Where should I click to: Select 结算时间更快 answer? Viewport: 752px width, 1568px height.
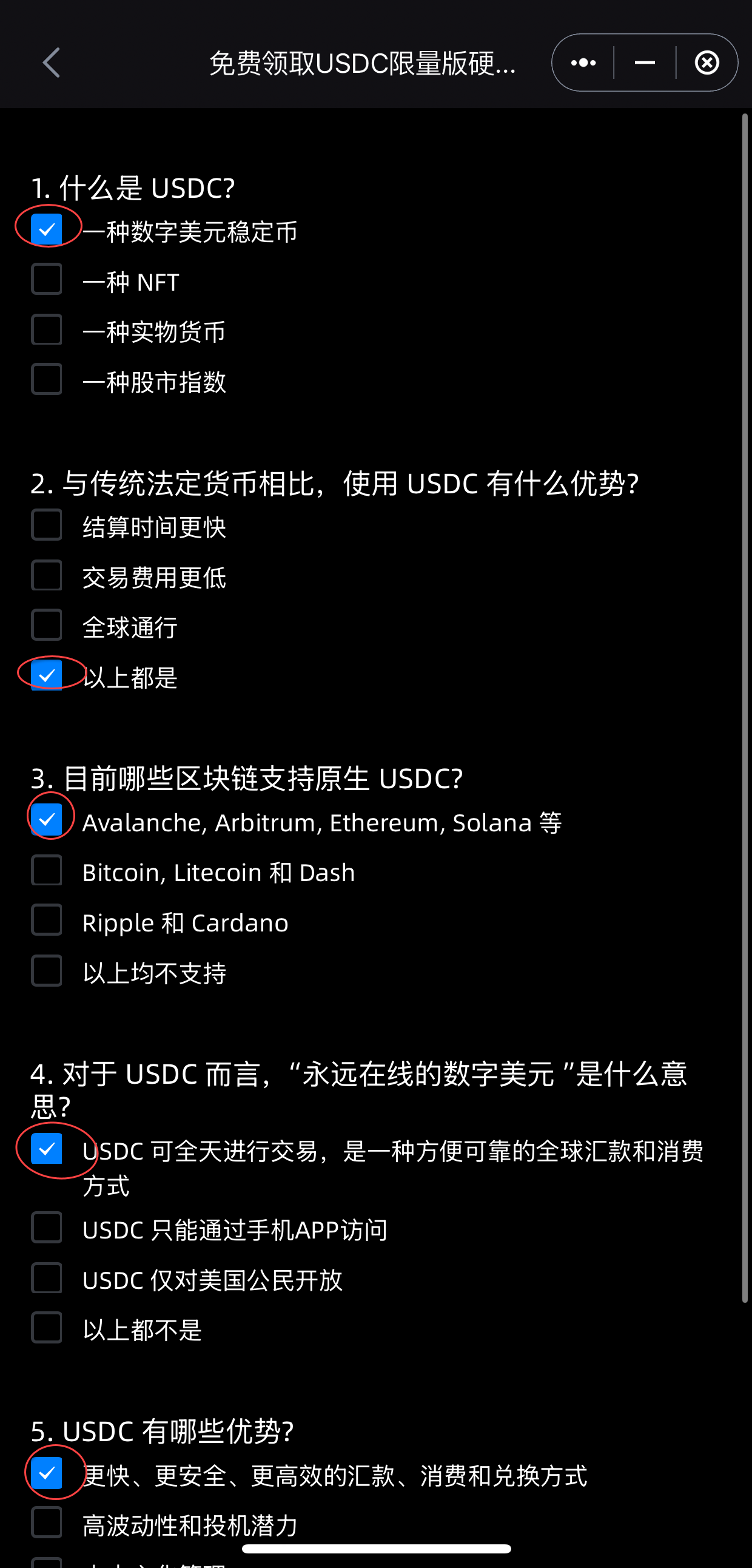(x=47, y=525)
